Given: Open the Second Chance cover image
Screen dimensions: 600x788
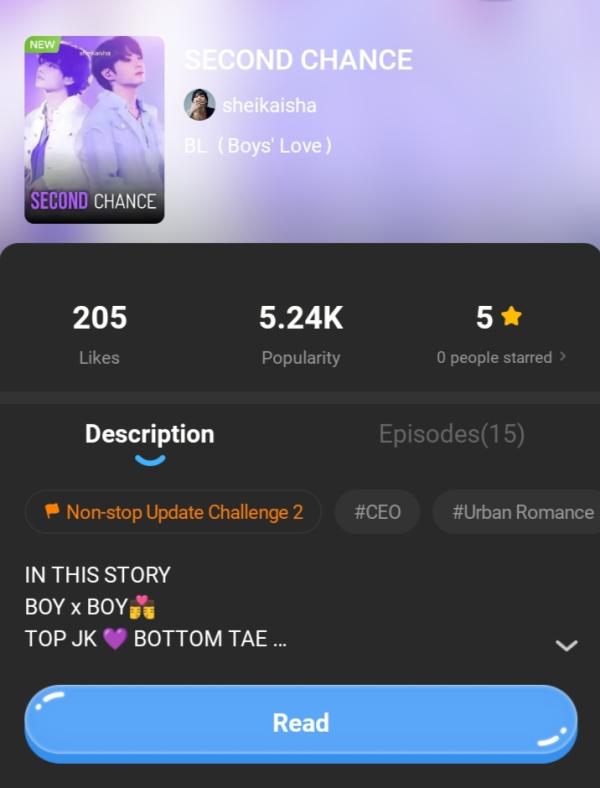Looking at the screenshot, I should 94,129.
